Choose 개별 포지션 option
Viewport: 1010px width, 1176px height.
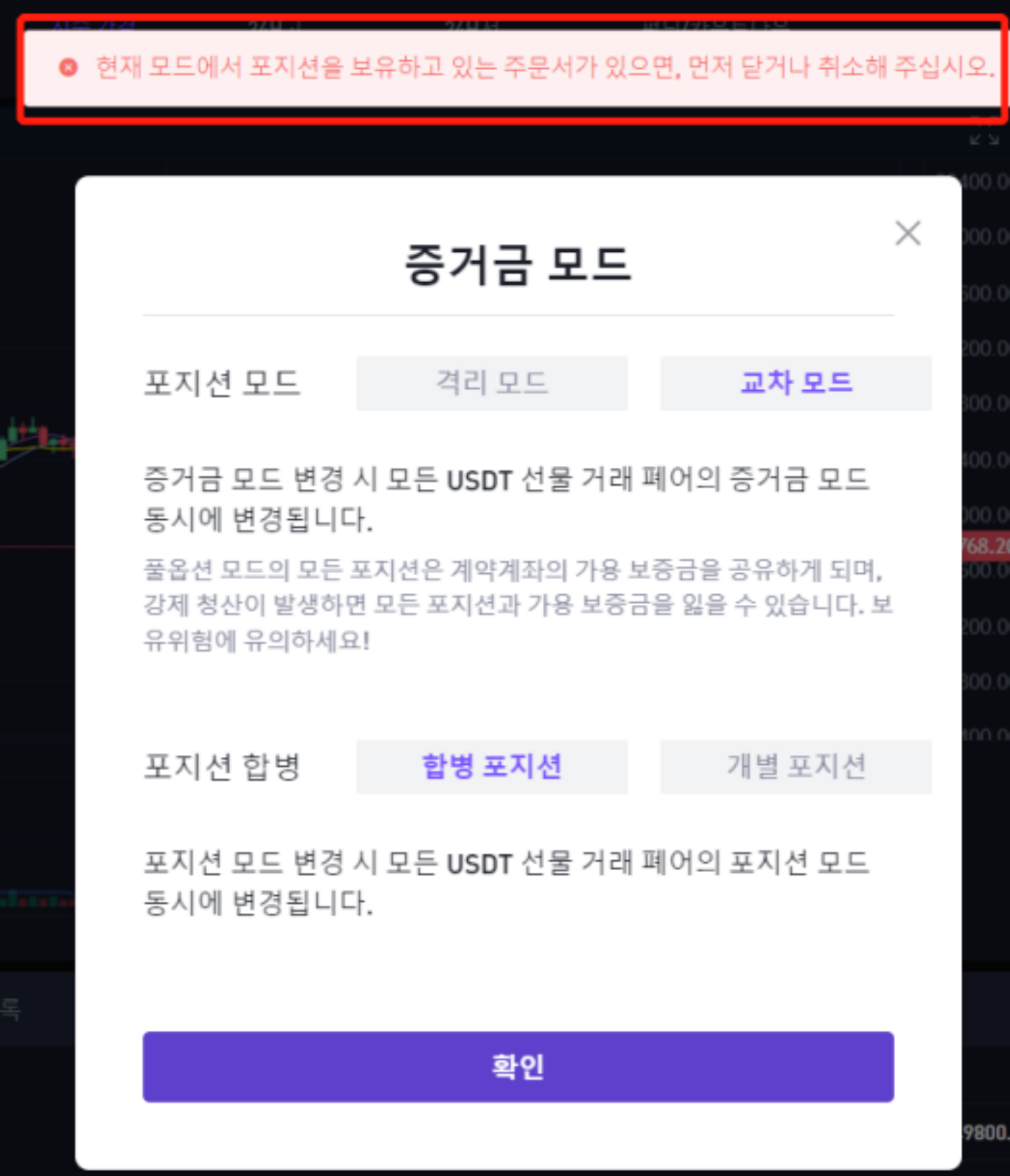point(795,766)
